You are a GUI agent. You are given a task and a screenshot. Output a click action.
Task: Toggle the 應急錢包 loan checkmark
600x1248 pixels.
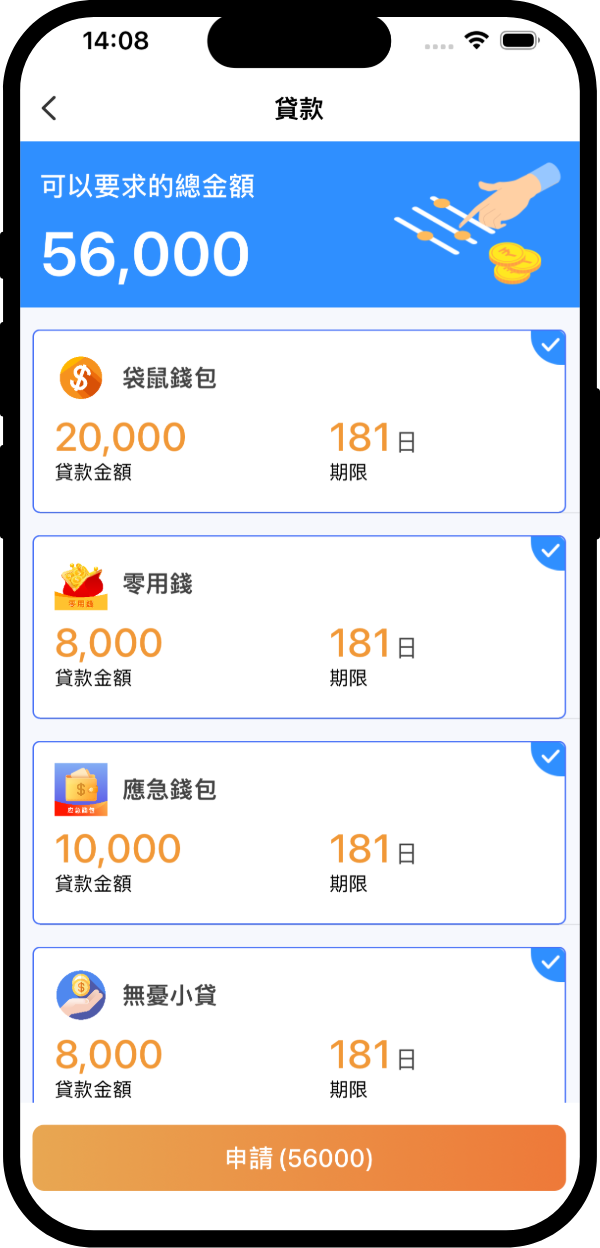(550, 758)
